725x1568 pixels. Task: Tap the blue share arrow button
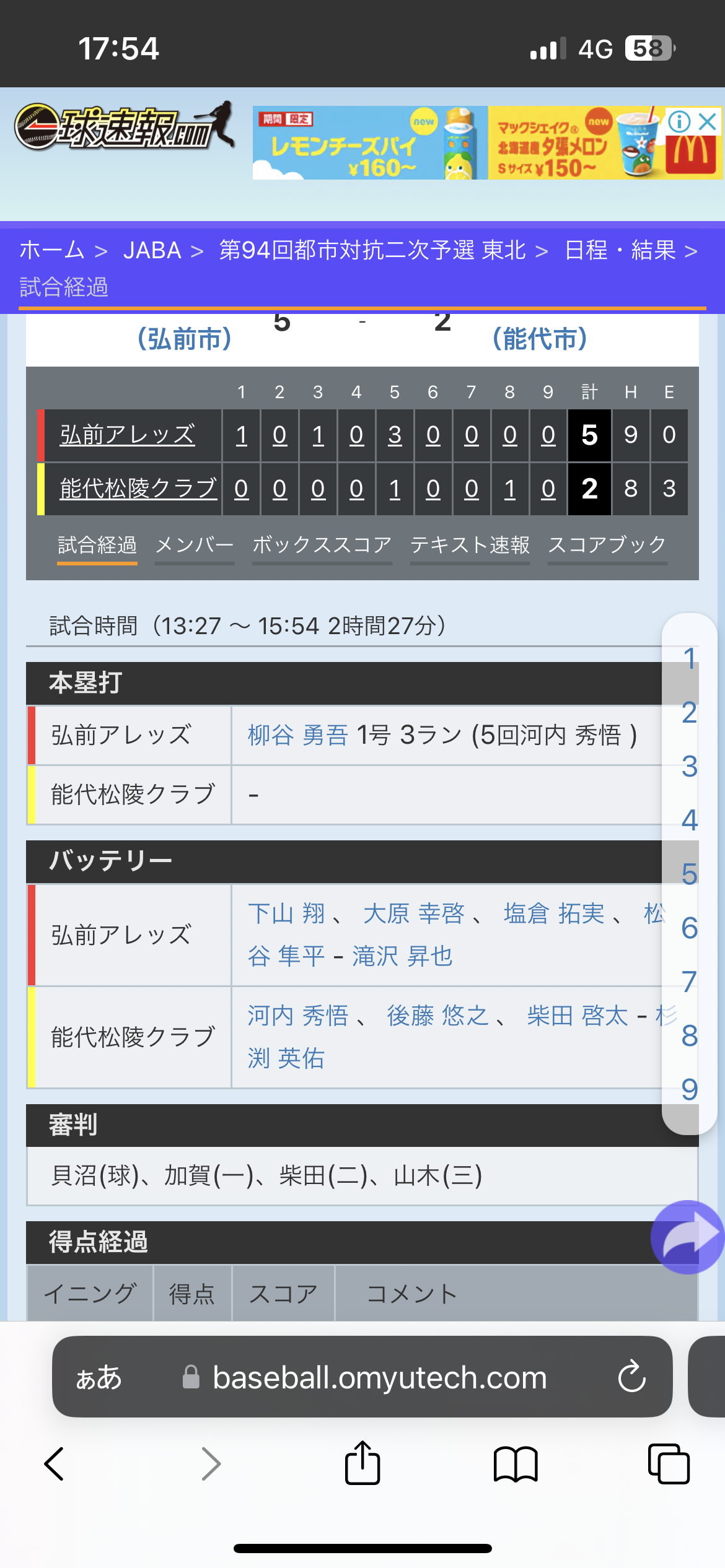688,1237
